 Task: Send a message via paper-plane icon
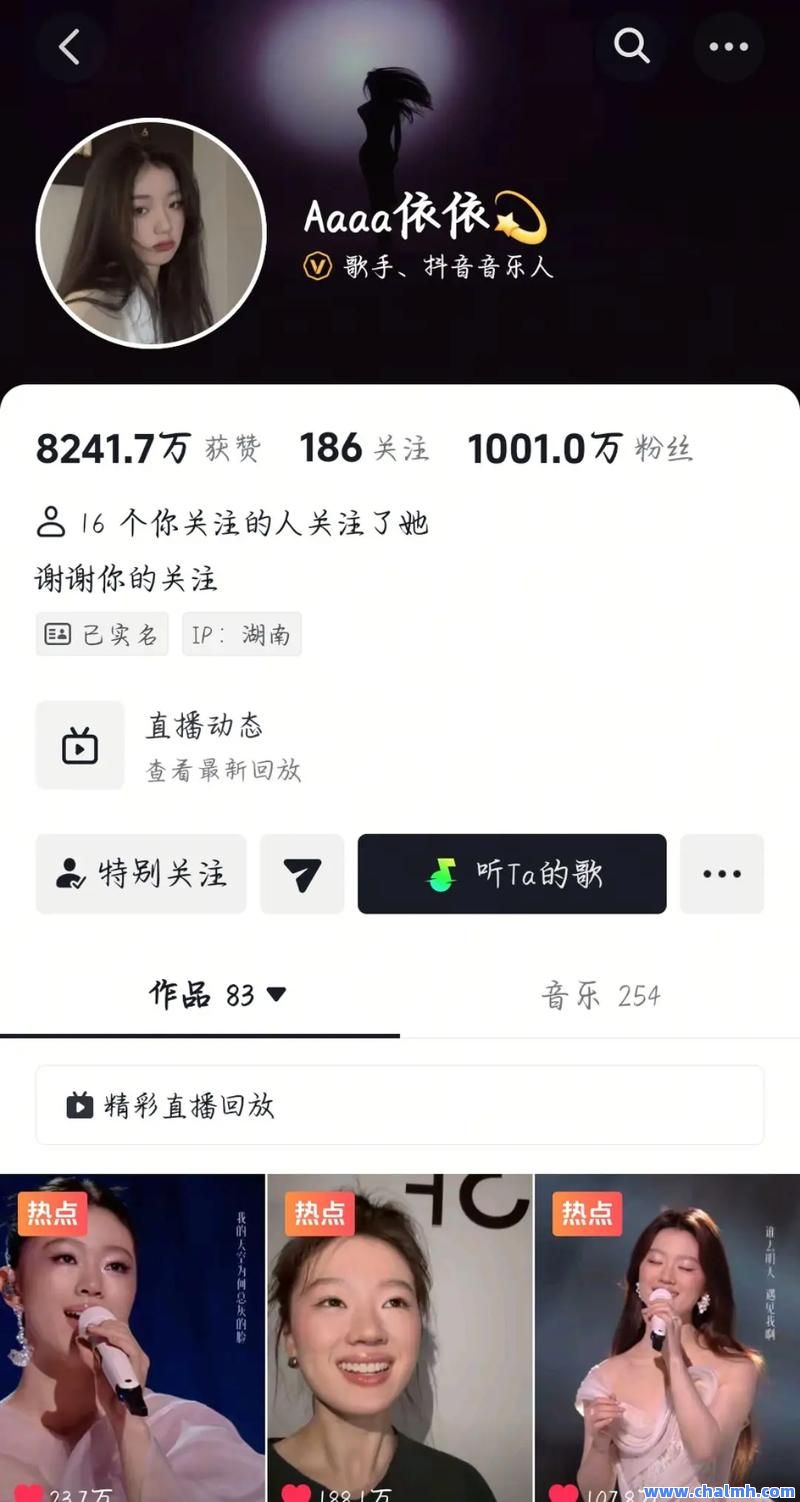pyautogui.click(x=302, y=874)
